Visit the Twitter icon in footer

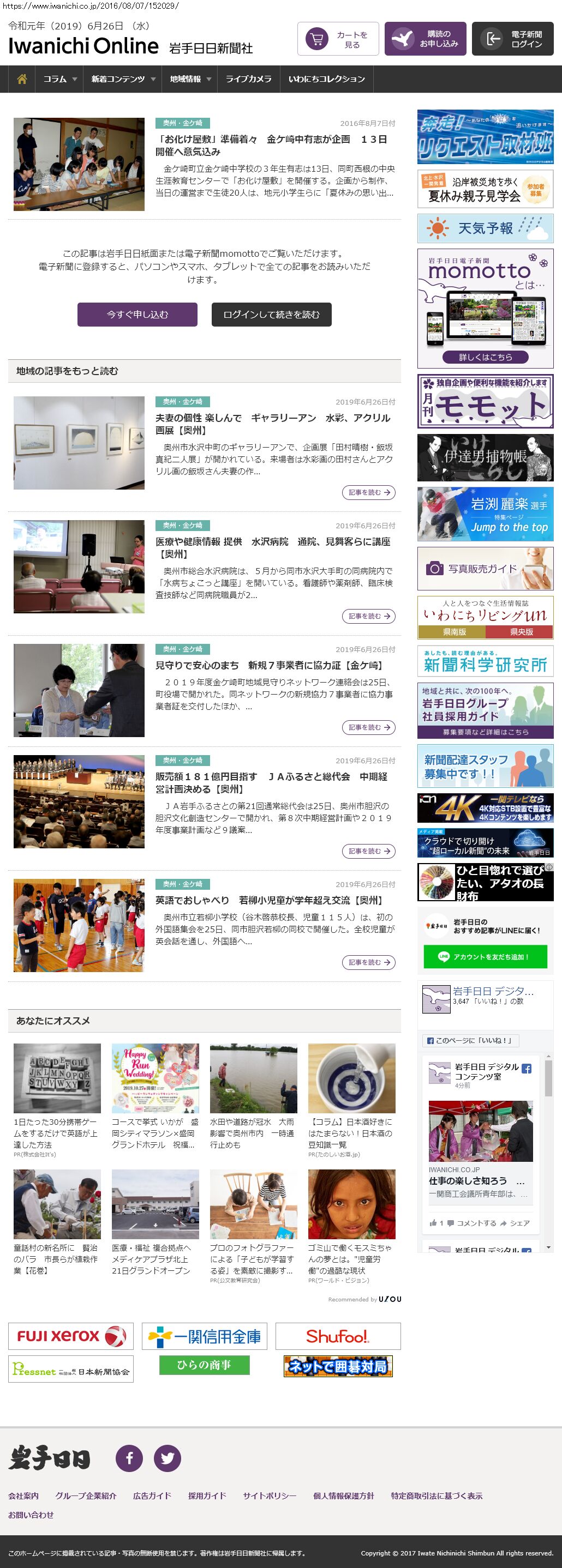(167, 1458)
